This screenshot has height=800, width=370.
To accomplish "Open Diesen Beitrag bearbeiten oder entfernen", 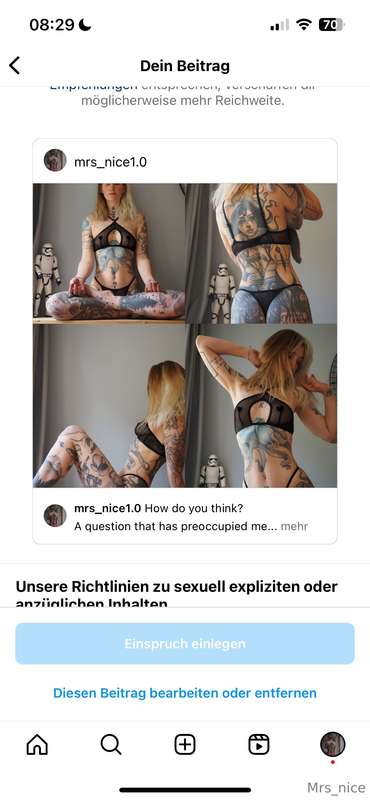I will 185,693.
